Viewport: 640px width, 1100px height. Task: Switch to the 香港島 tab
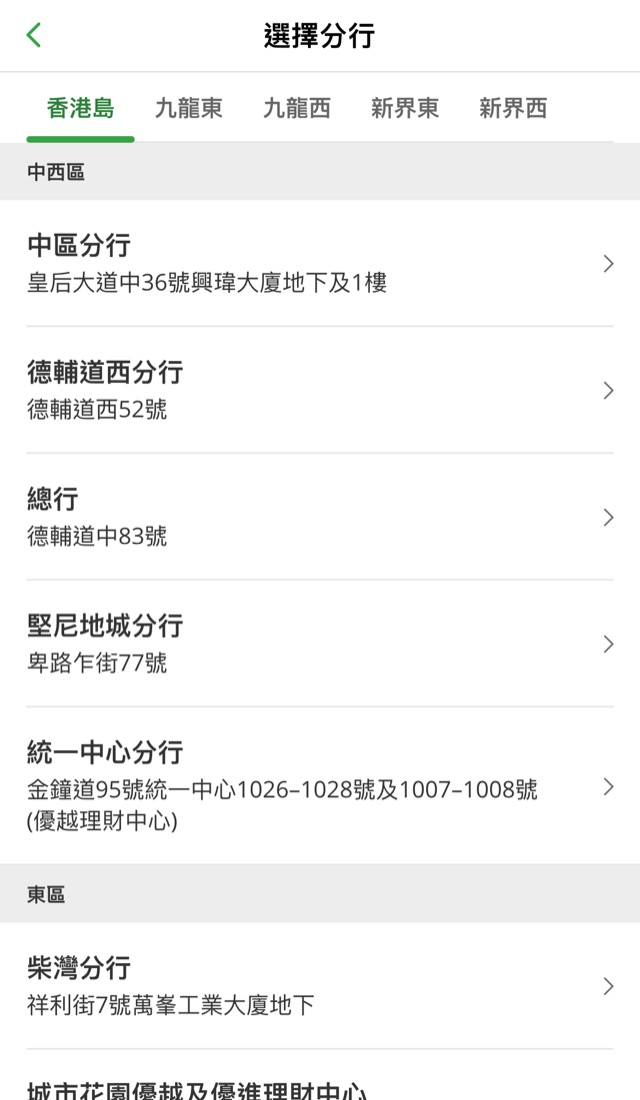pos(80,108)
